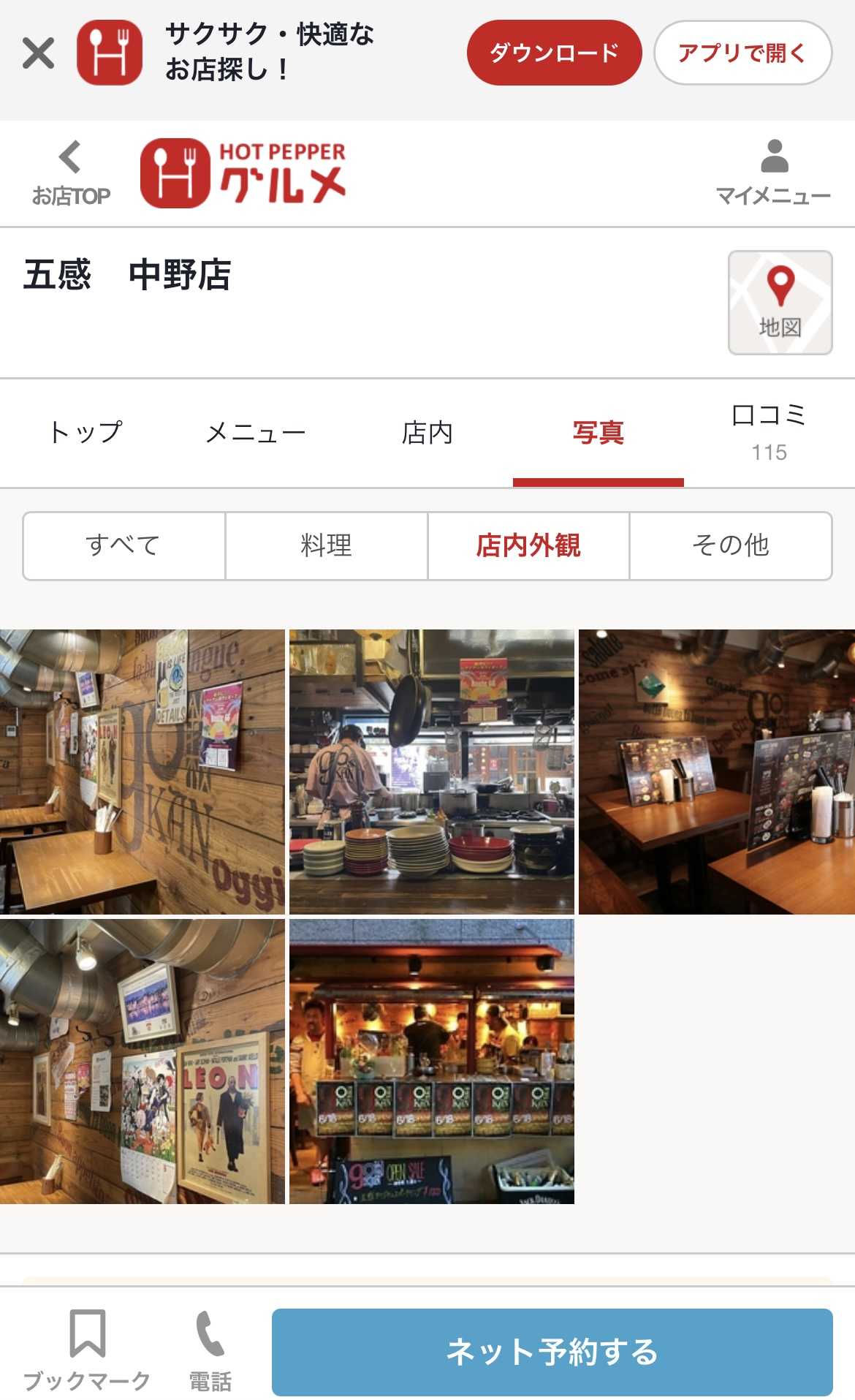
Task: Go back to お店TOP
Action: (x=71, y=174)
